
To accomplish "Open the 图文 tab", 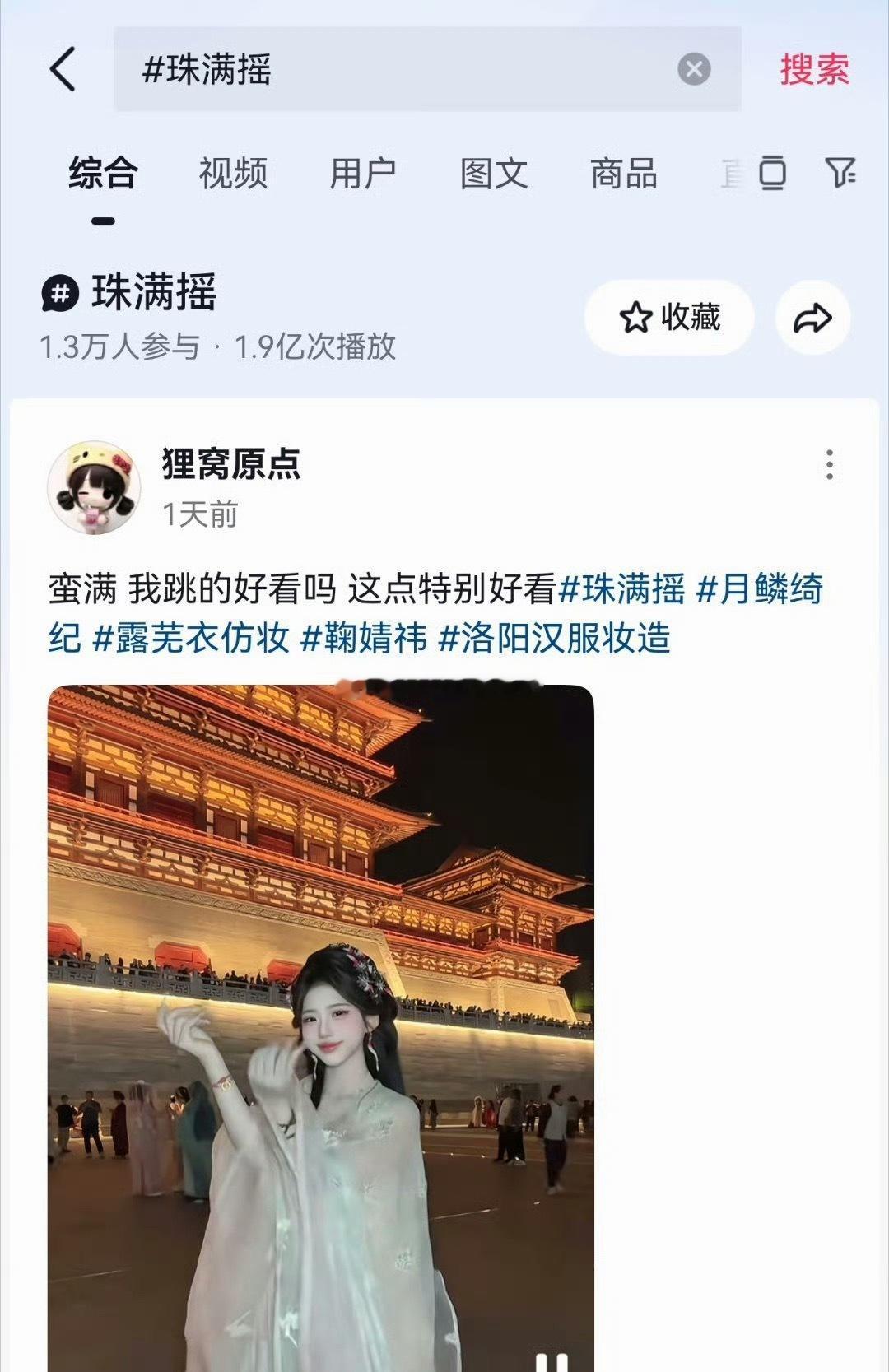I will [495, 174].
